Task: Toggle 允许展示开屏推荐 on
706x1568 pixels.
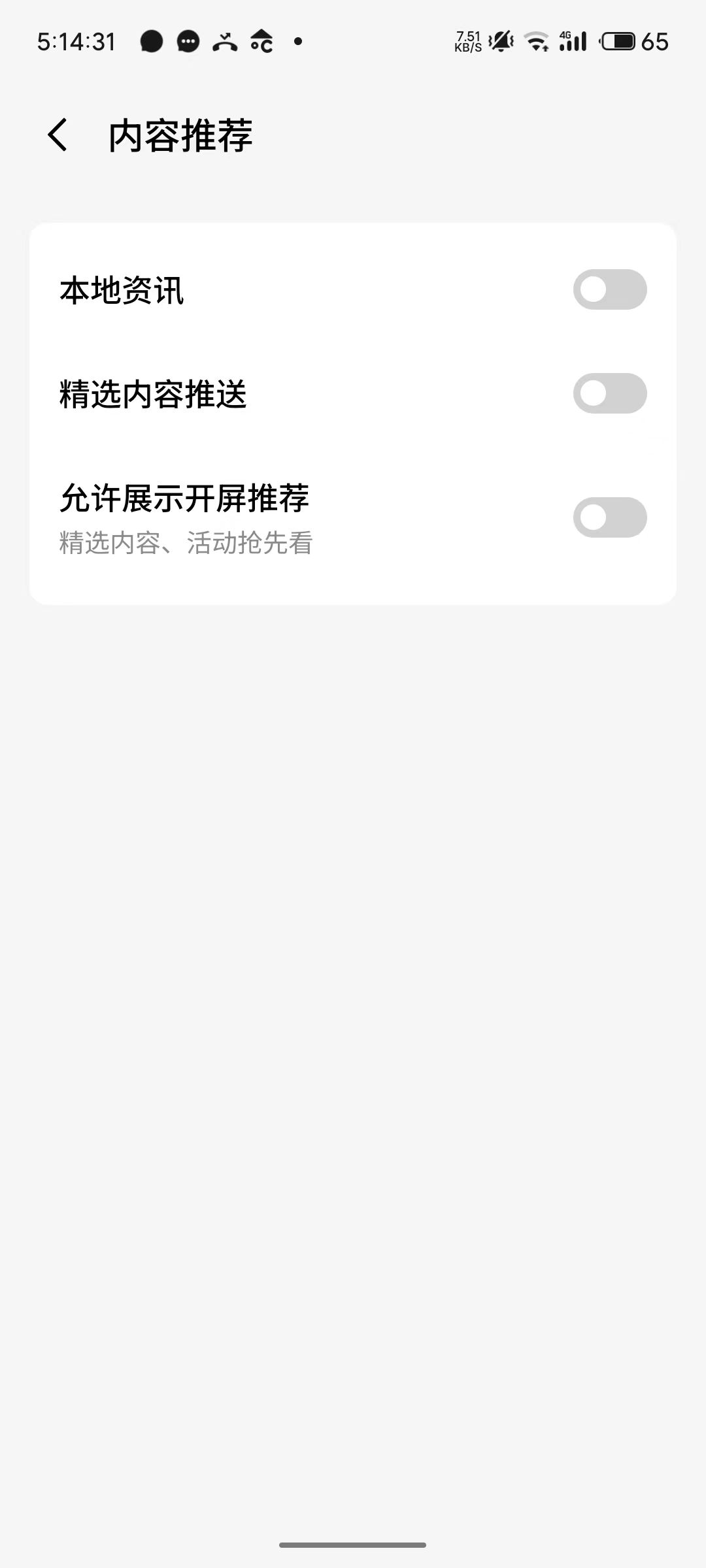Action: coord(609,517)
